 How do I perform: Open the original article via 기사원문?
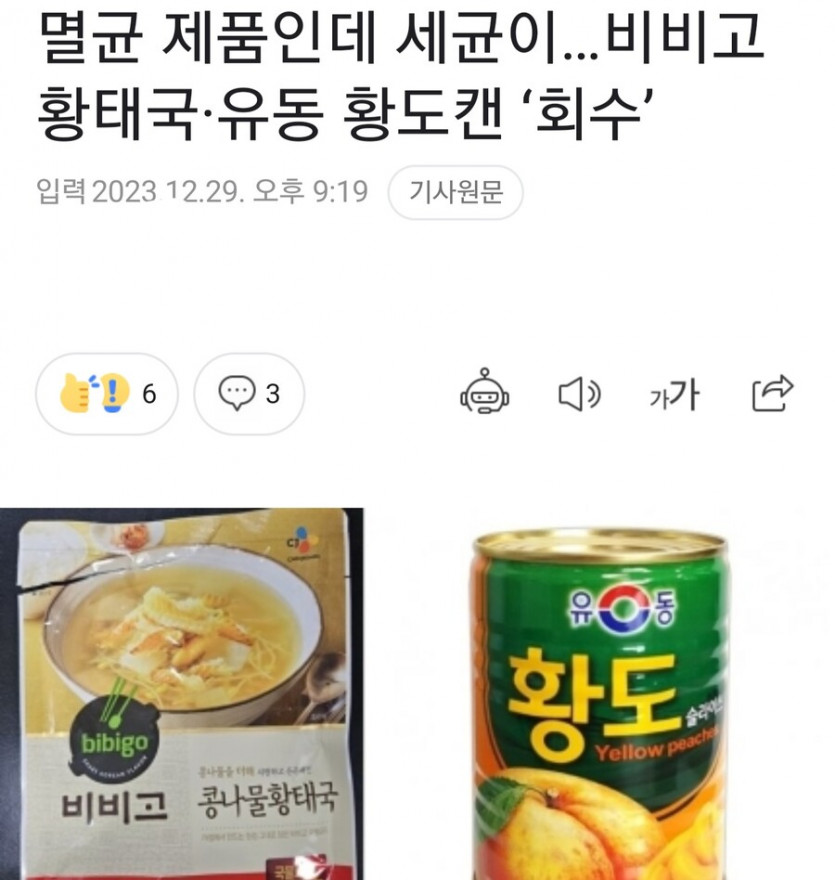click(x=455, y=192)
